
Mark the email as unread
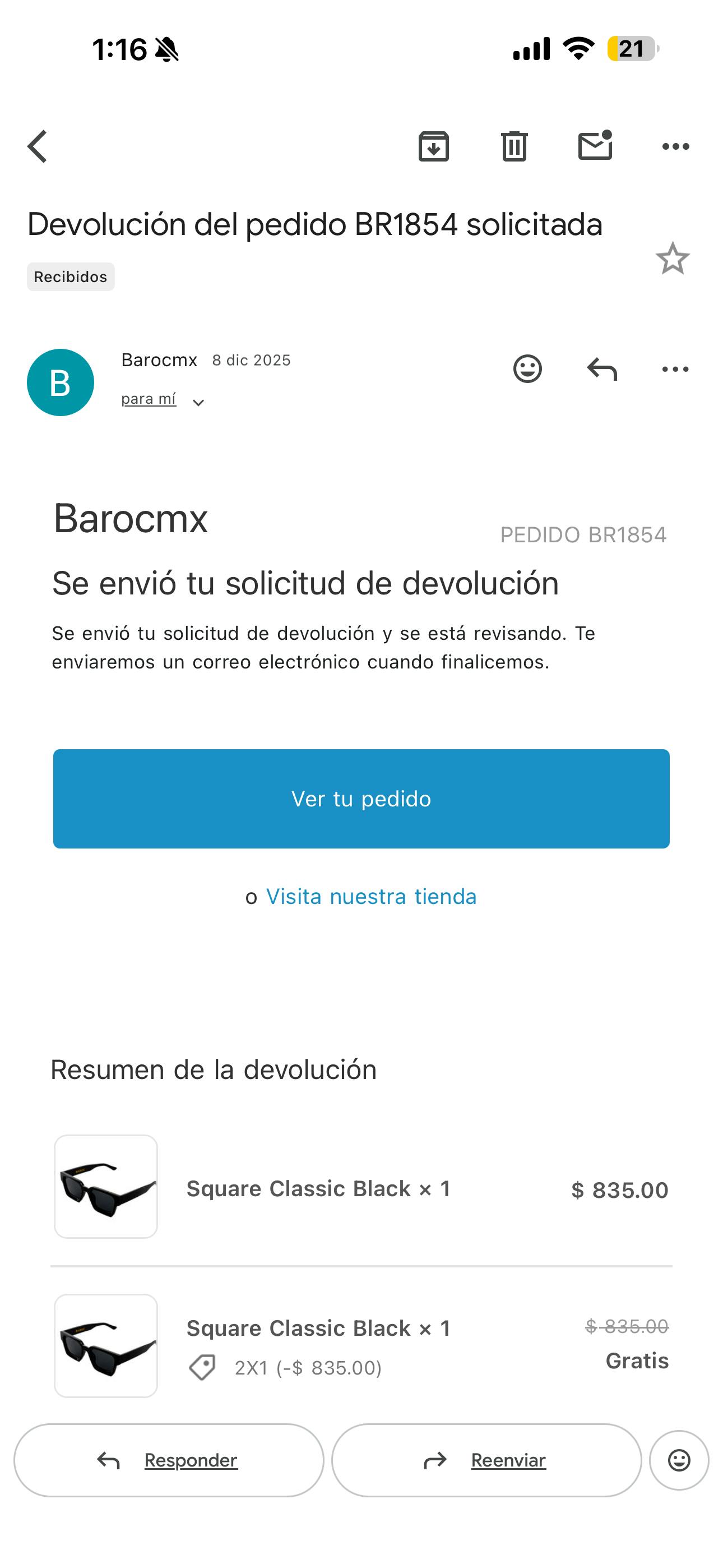coord(595,146)
